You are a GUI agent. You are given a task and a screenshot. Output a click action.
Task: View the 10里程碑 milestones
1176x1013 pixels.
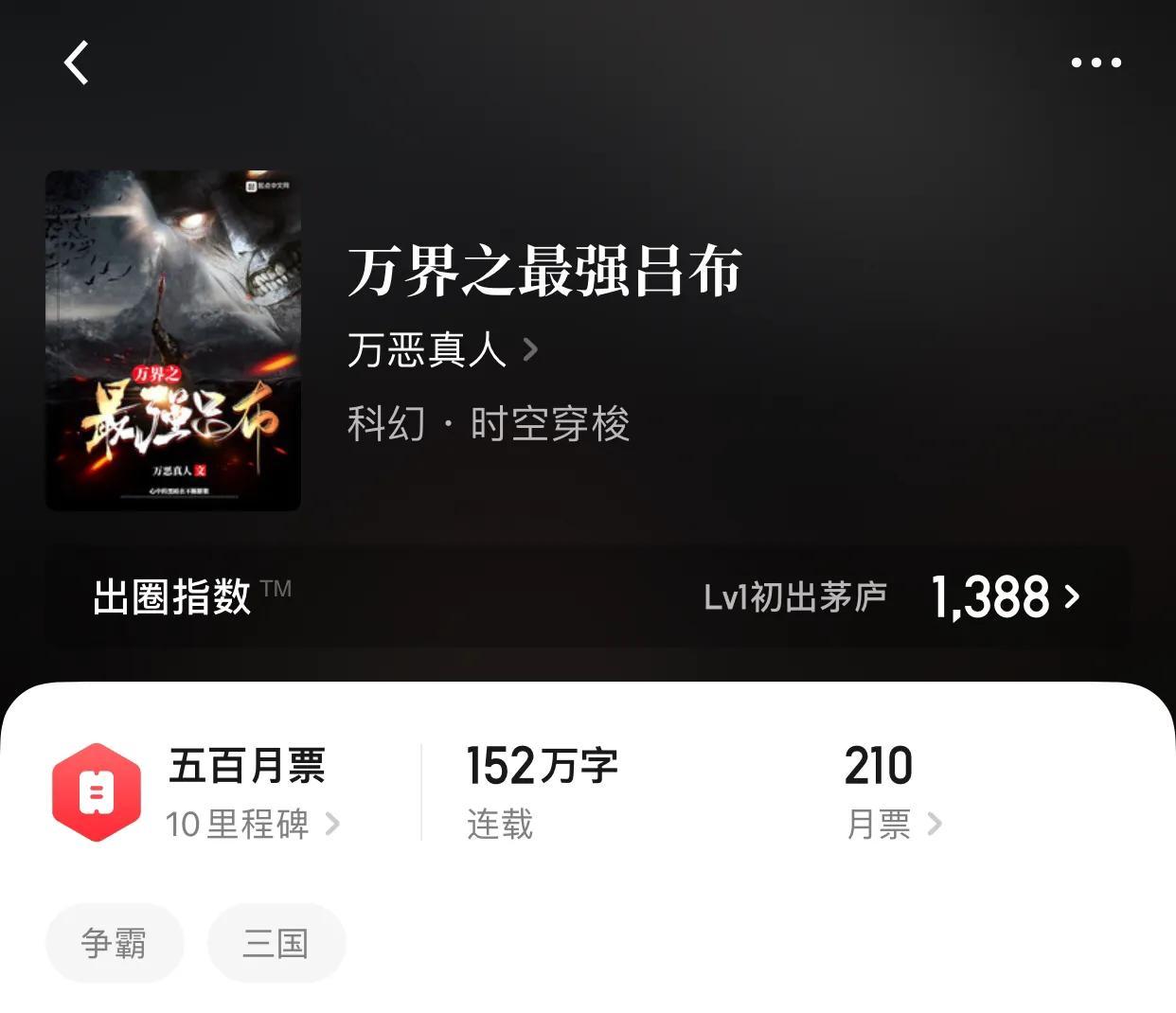252,824
